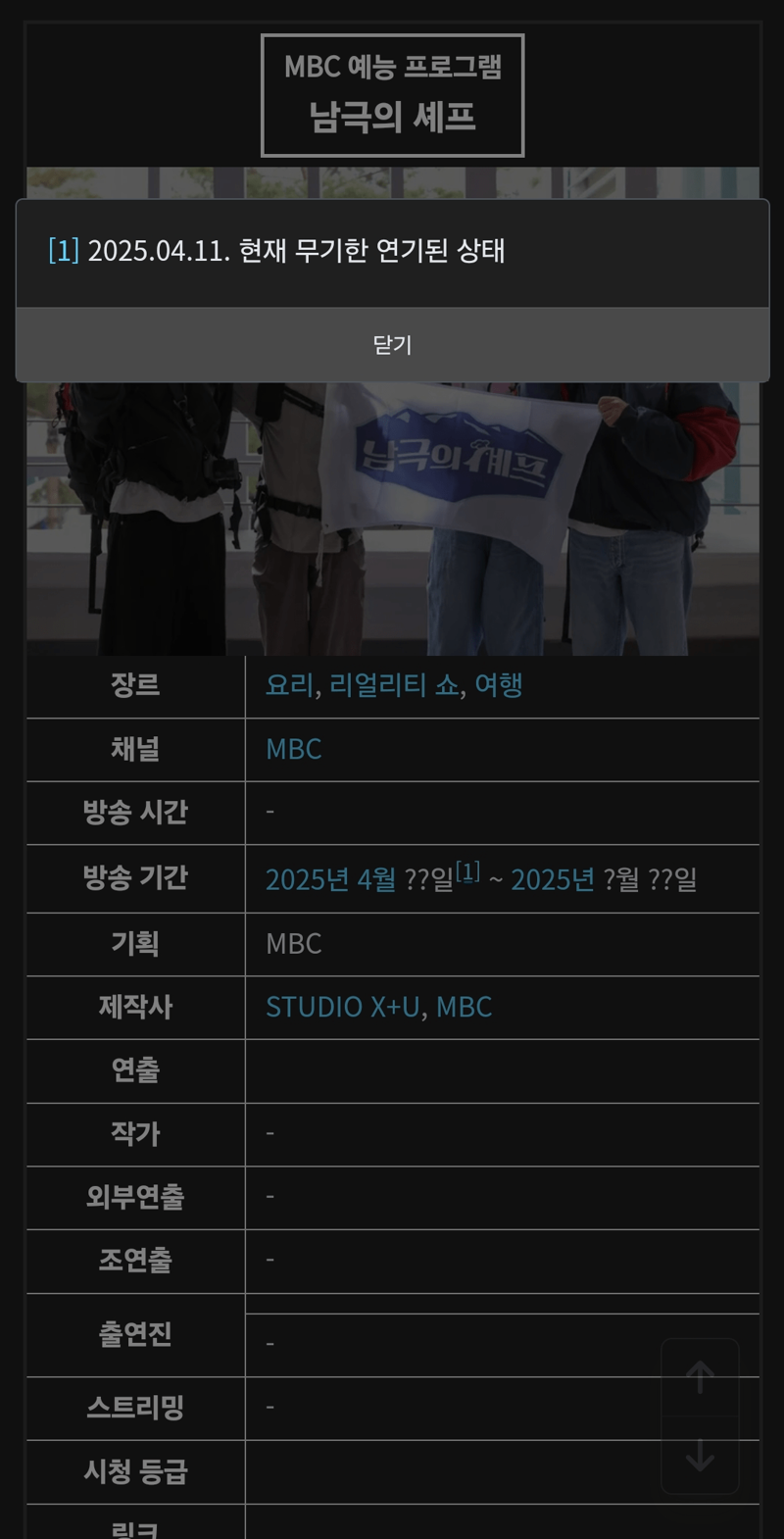The height and width of the screenshot is (1539, 784).
Task: Open the MBC link in 제작사 row
Action: pyautogui.click(x=464, y=1007)
